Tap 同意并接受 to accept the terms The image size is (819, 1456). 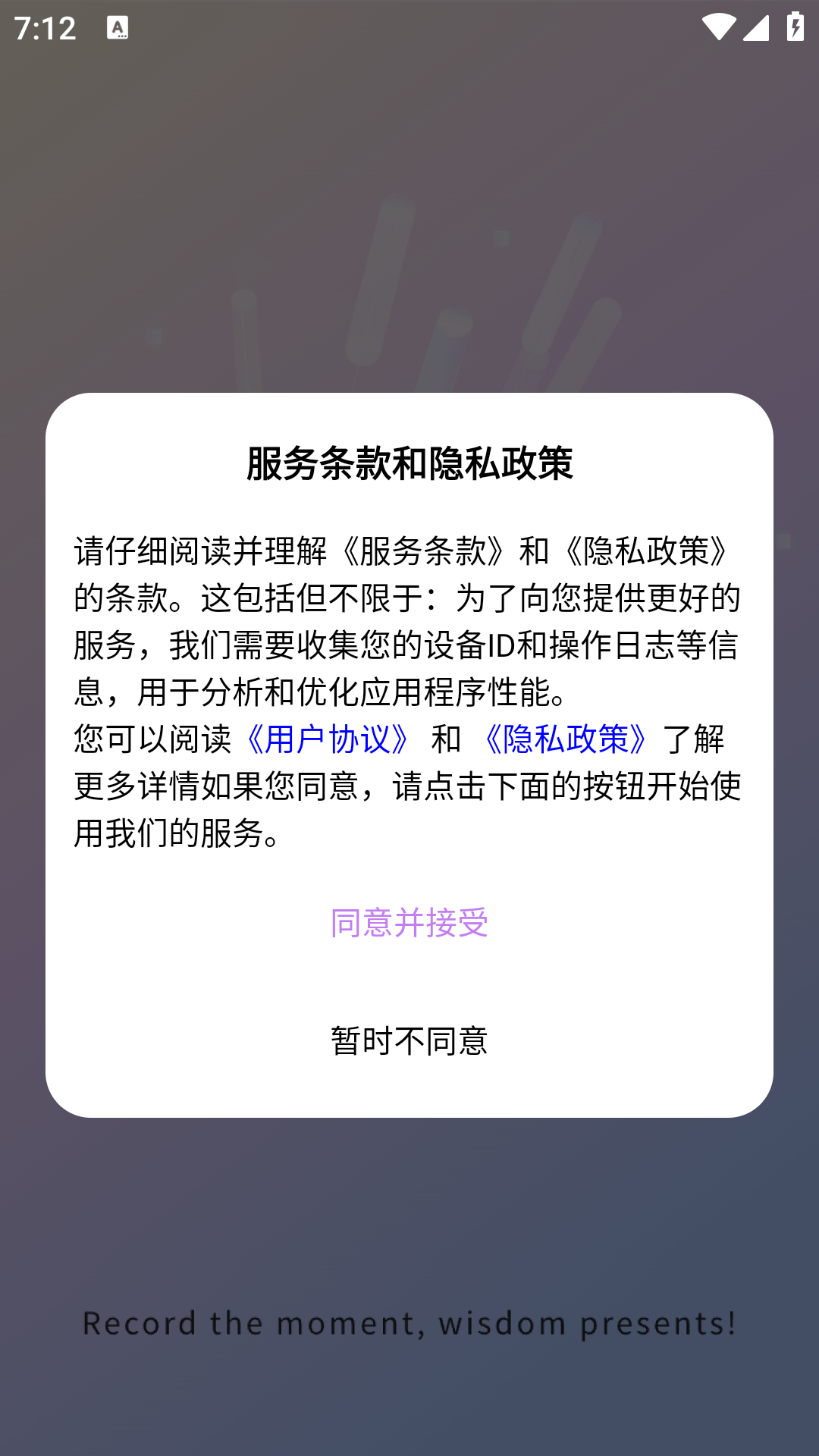[x=409, y=922]
